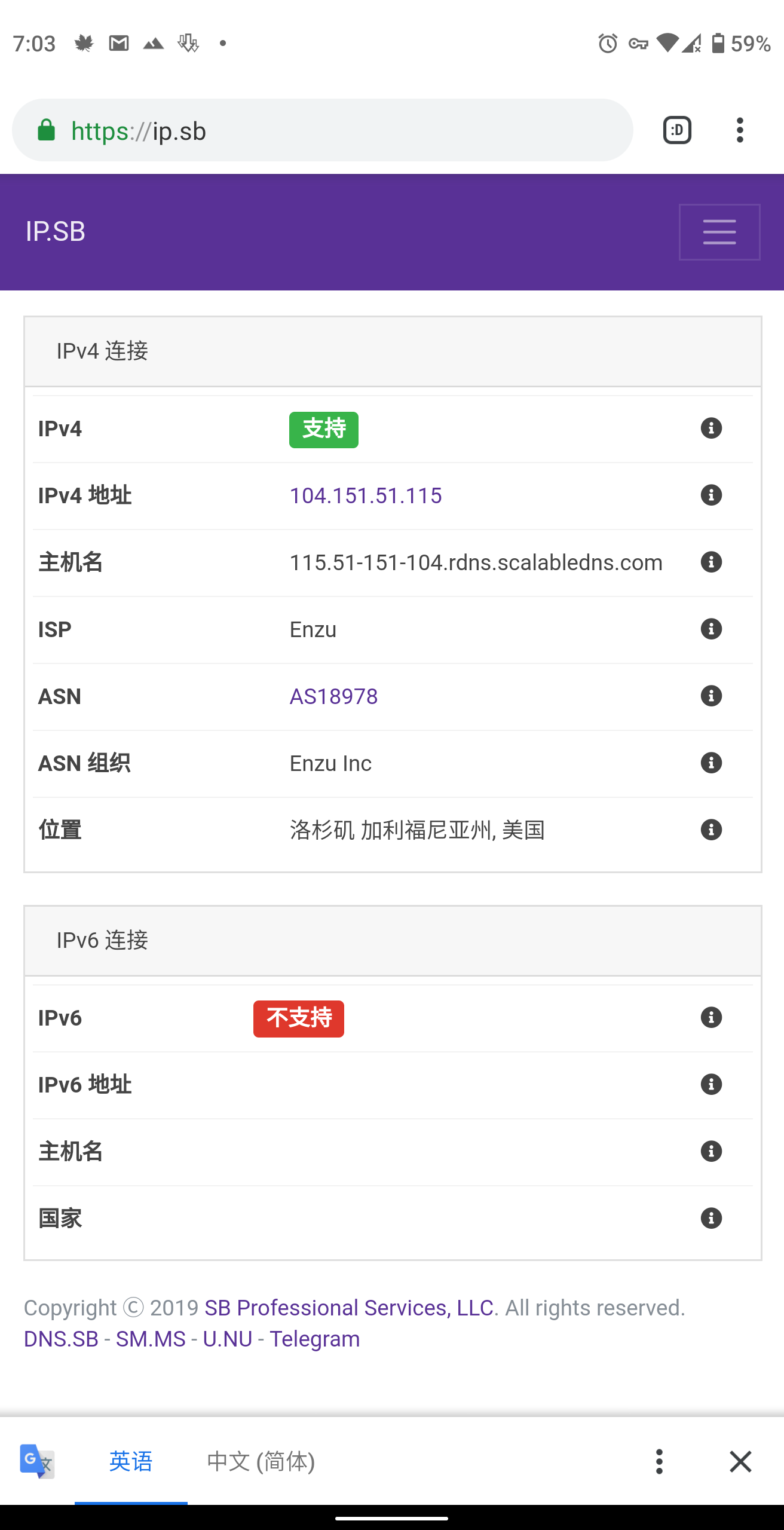The height and width of the screenshot is (1530, 784).
Task: Tap the ip.sb address bar
Action: [x=323, y=130]
